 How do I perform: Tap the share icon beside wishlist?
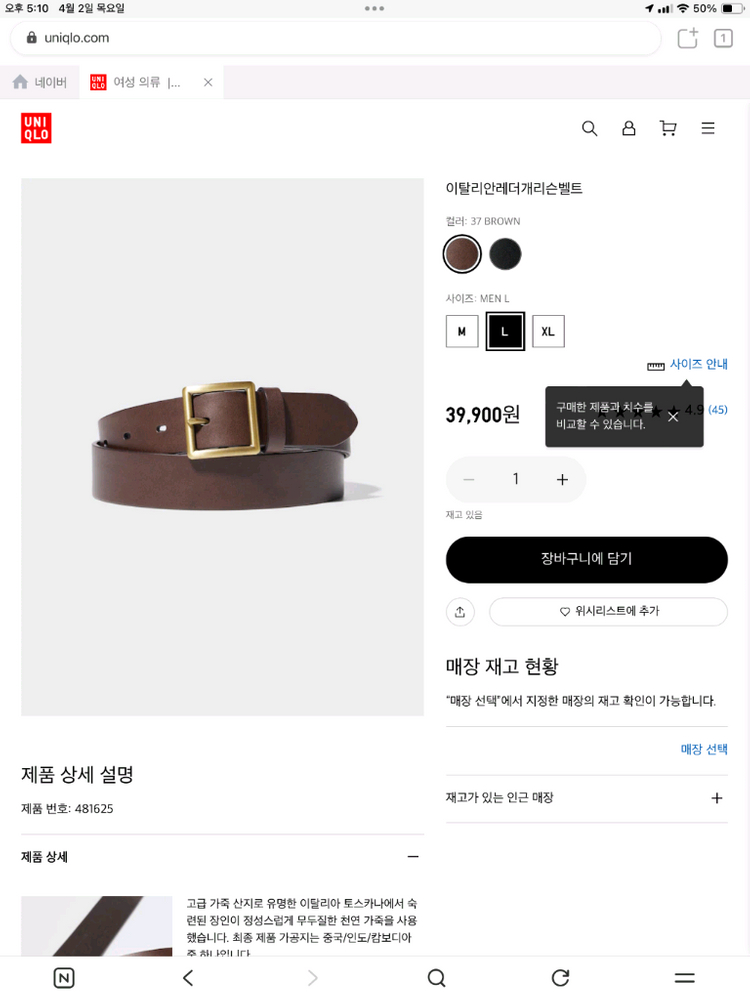(x=460, y=611)
